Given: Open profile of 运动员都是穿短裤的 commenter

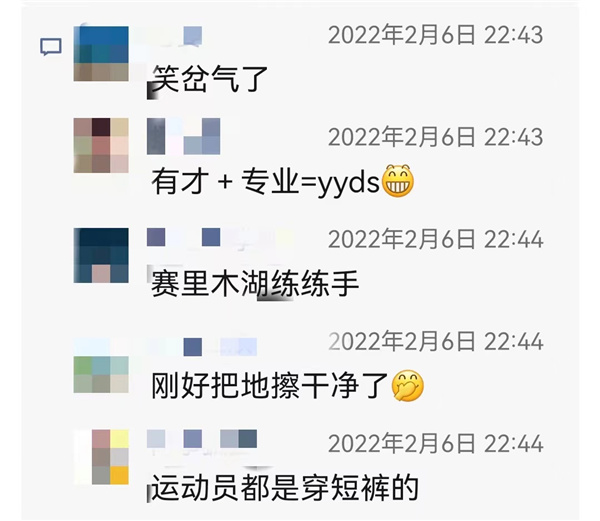Looking at the screenshot, I should (101, 457).
